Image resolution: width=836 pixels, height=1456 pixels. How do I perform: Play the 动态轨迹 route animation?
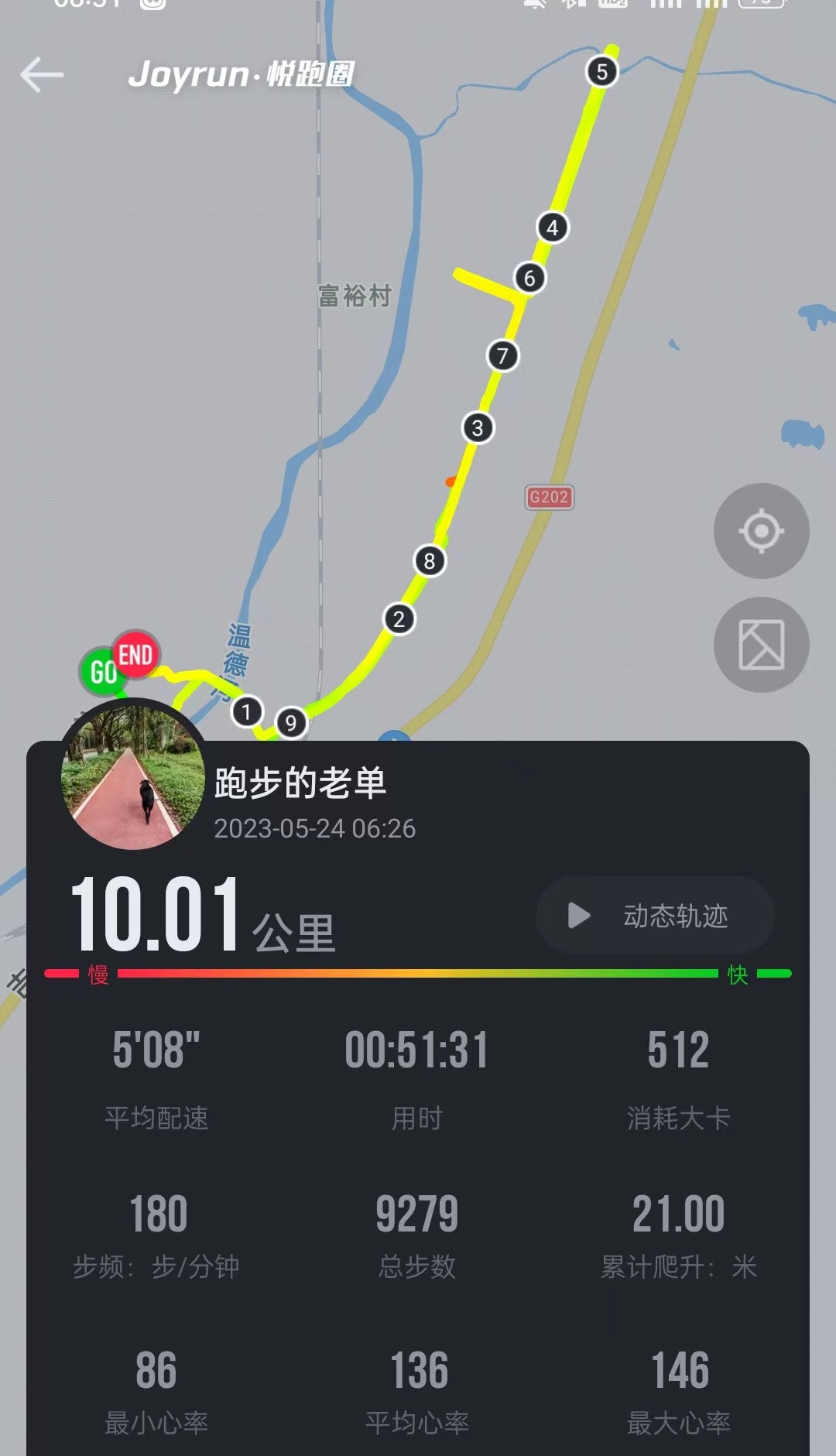655,915
